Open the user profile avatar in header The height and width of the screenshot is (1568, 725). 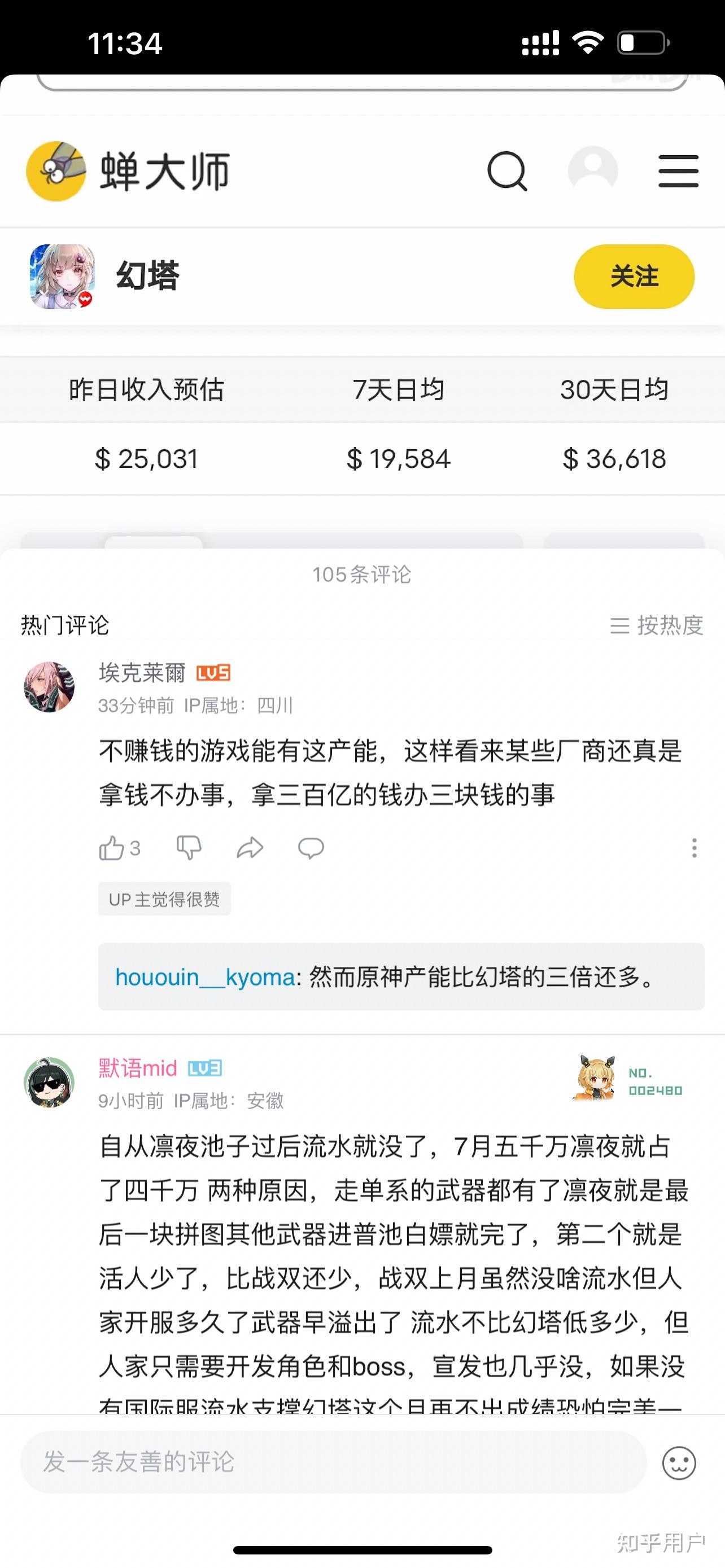click(593, 171)
